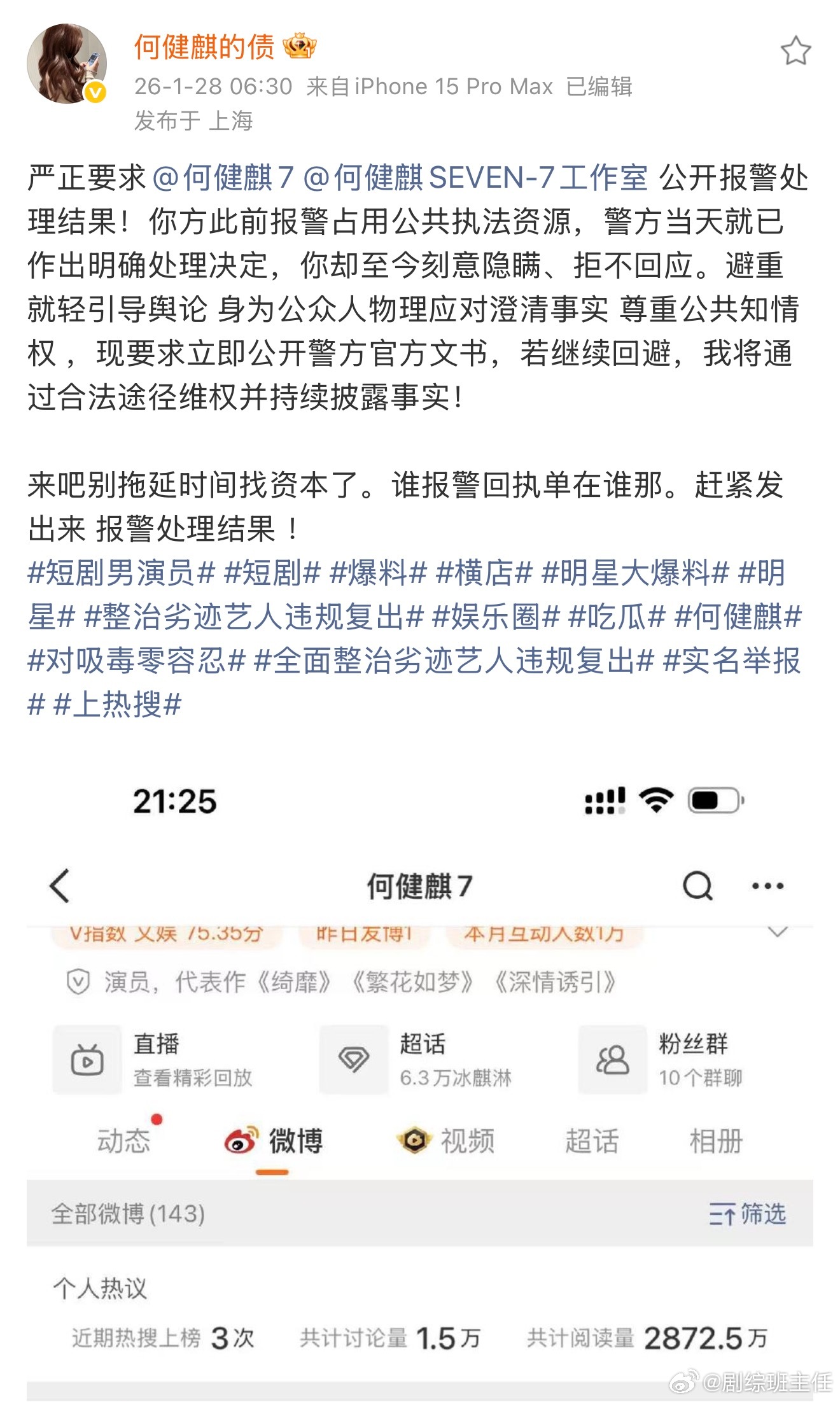This screenshot has width=840, height=1402.
Task: Open the #横店# hashtag
Action: pos(484,573)
